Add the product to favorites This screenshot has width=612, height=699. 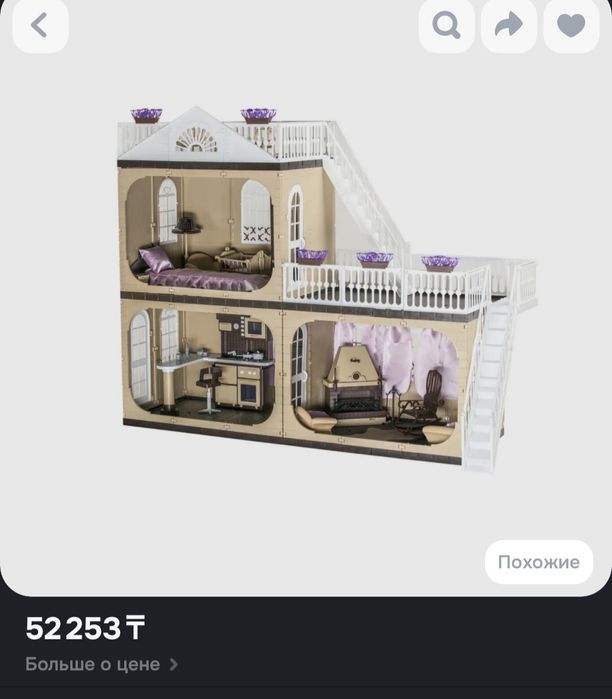point(571,26)
